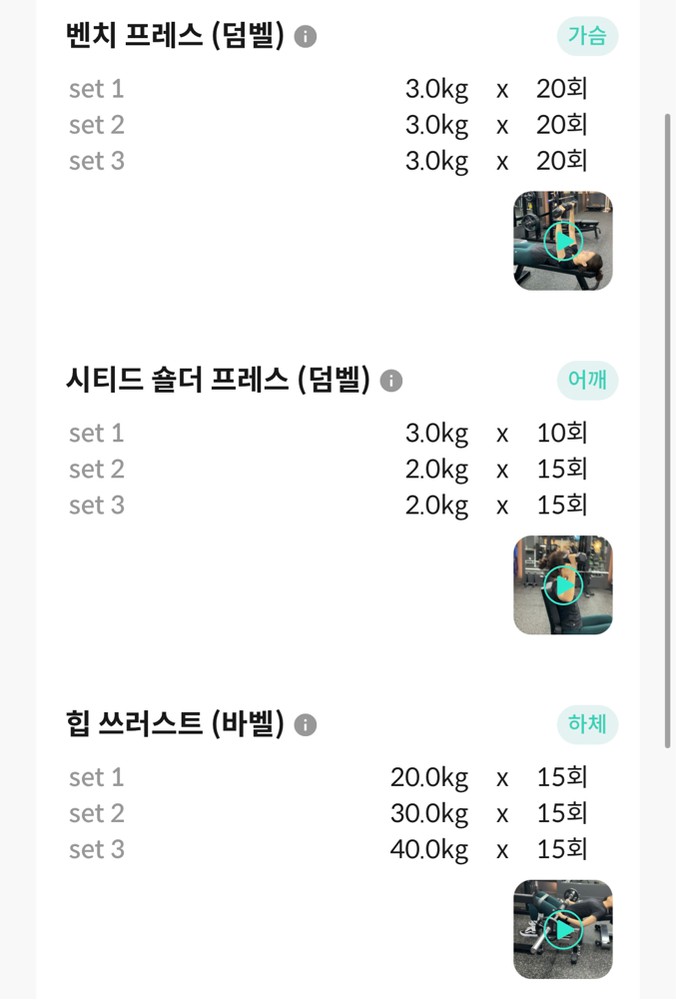Play the 시티드 숄더 프레스 video
Viewport: 676px width, 1000px height.
(x=563, y=585)
